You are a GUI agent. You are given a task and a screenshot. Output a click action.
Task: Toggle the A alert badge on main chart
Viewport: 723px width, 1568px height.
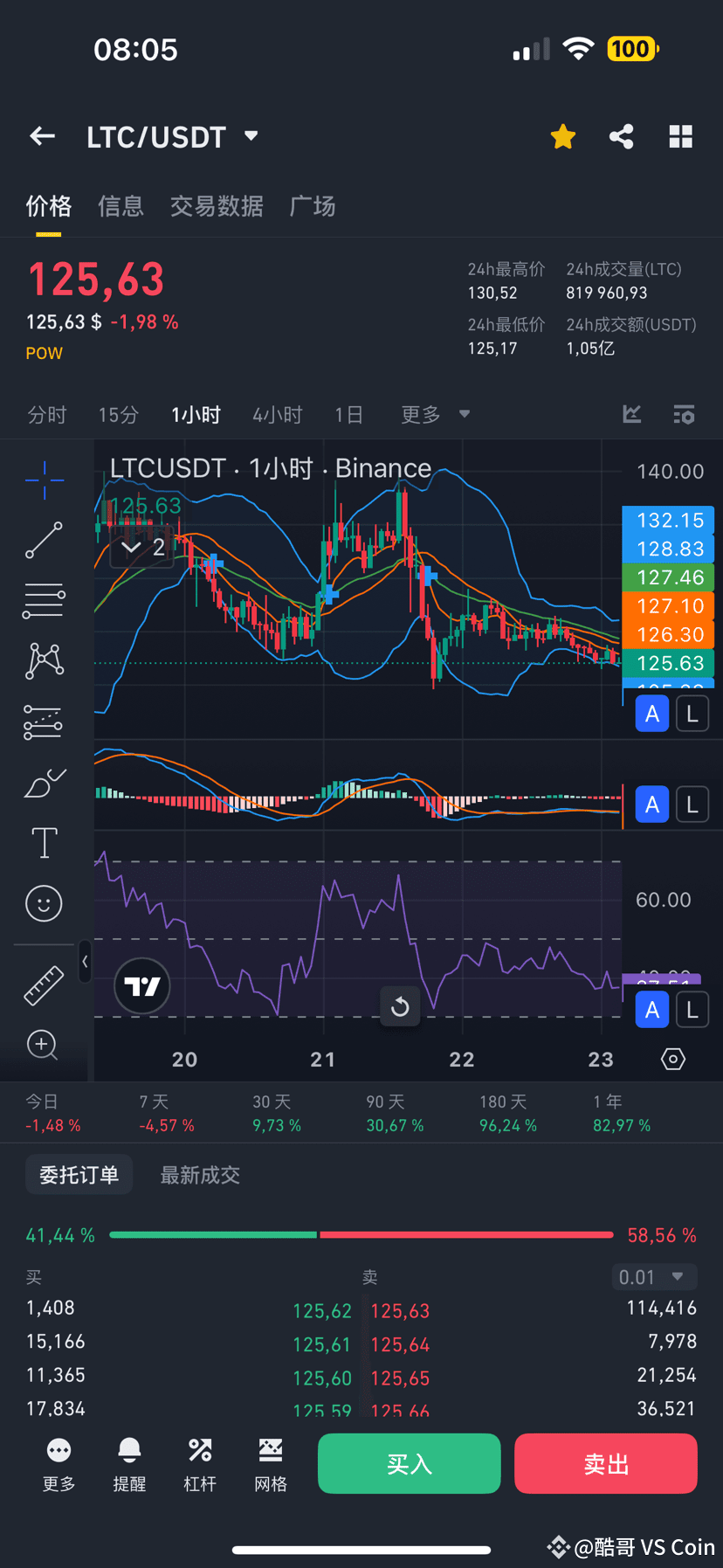tap(651, 714)
